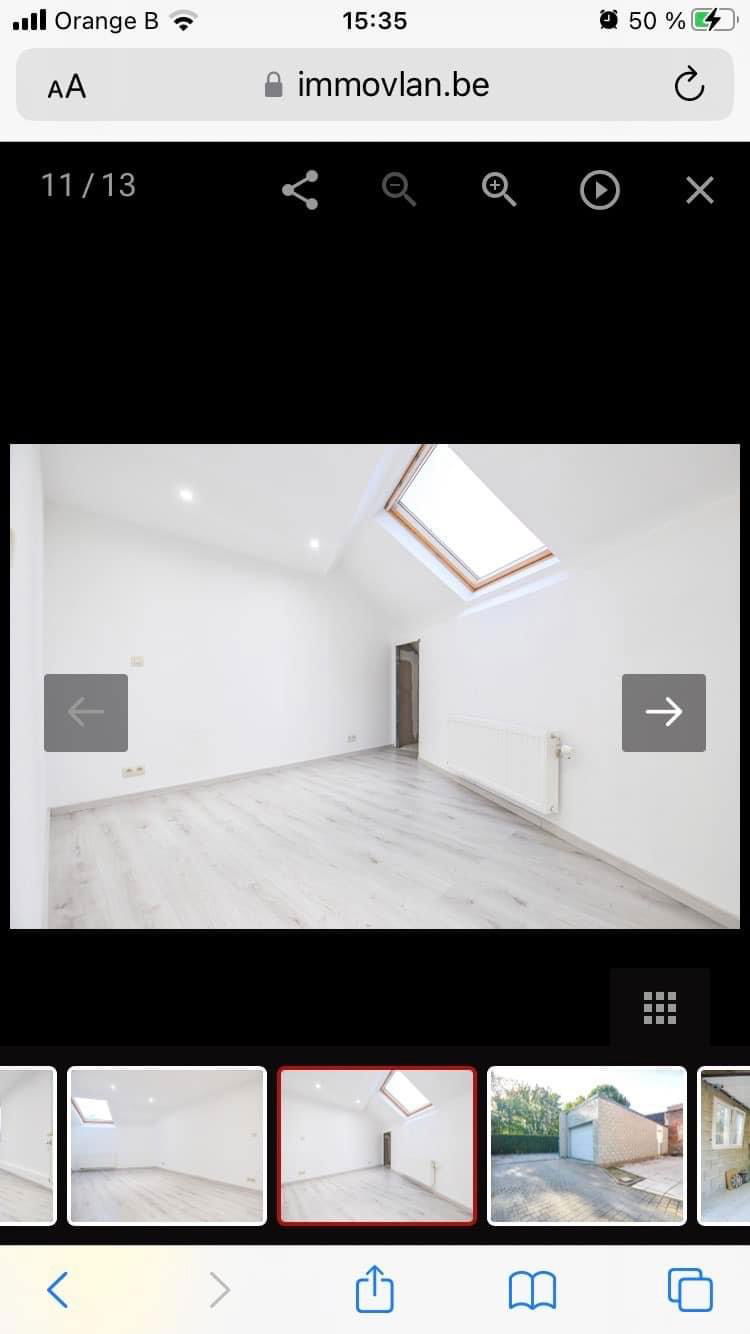Zoom out of the current photo
750x1334 pixels.
(x=399, y=190)
